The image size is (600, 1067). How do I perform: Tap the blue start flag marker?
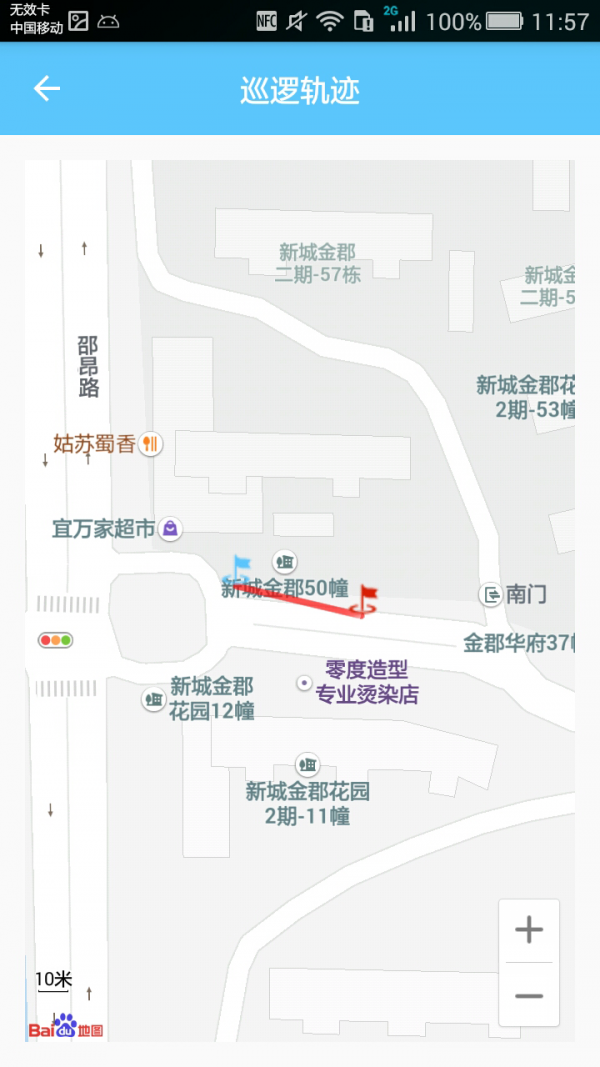tap(241, 569)
